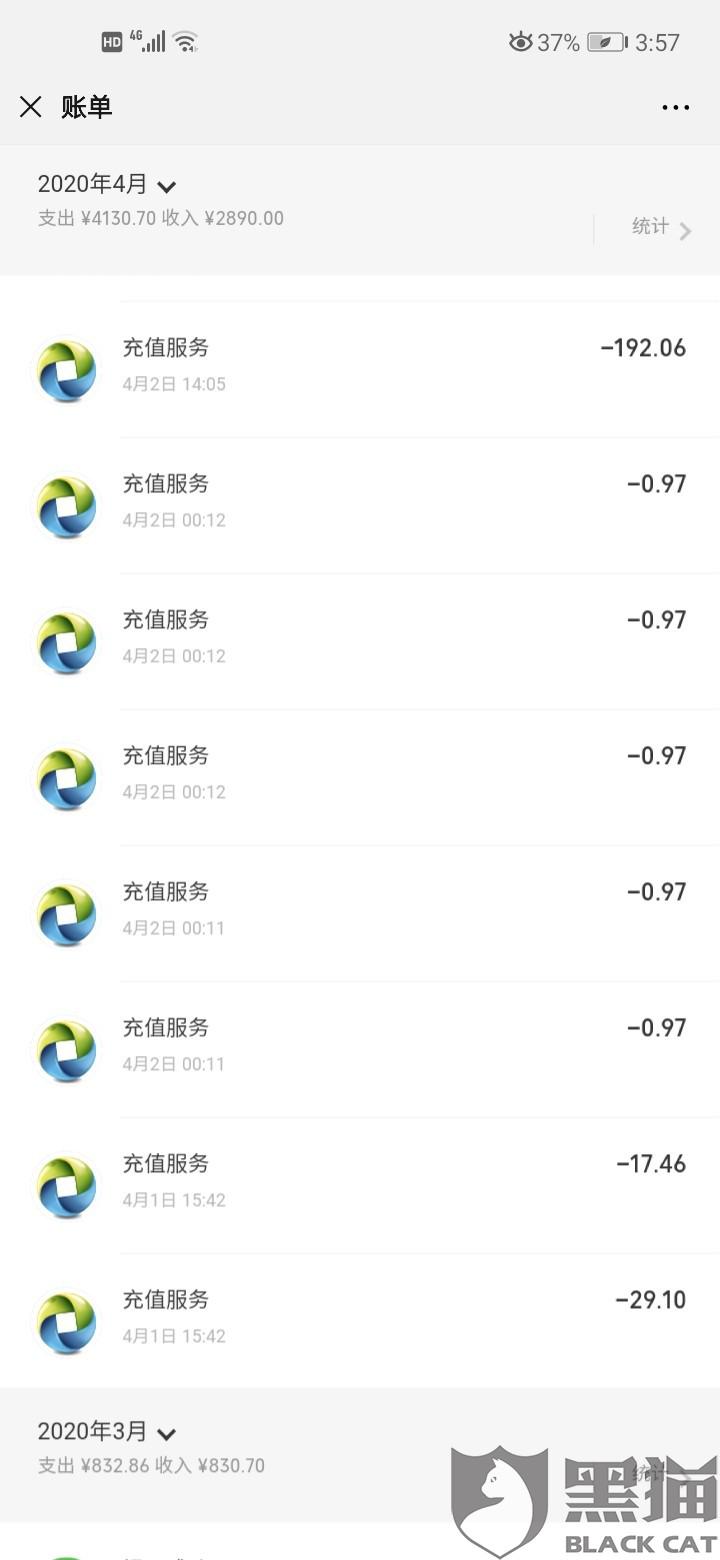
Task: Open the three-dot overflow menu
Action: [x=675, y=108]
